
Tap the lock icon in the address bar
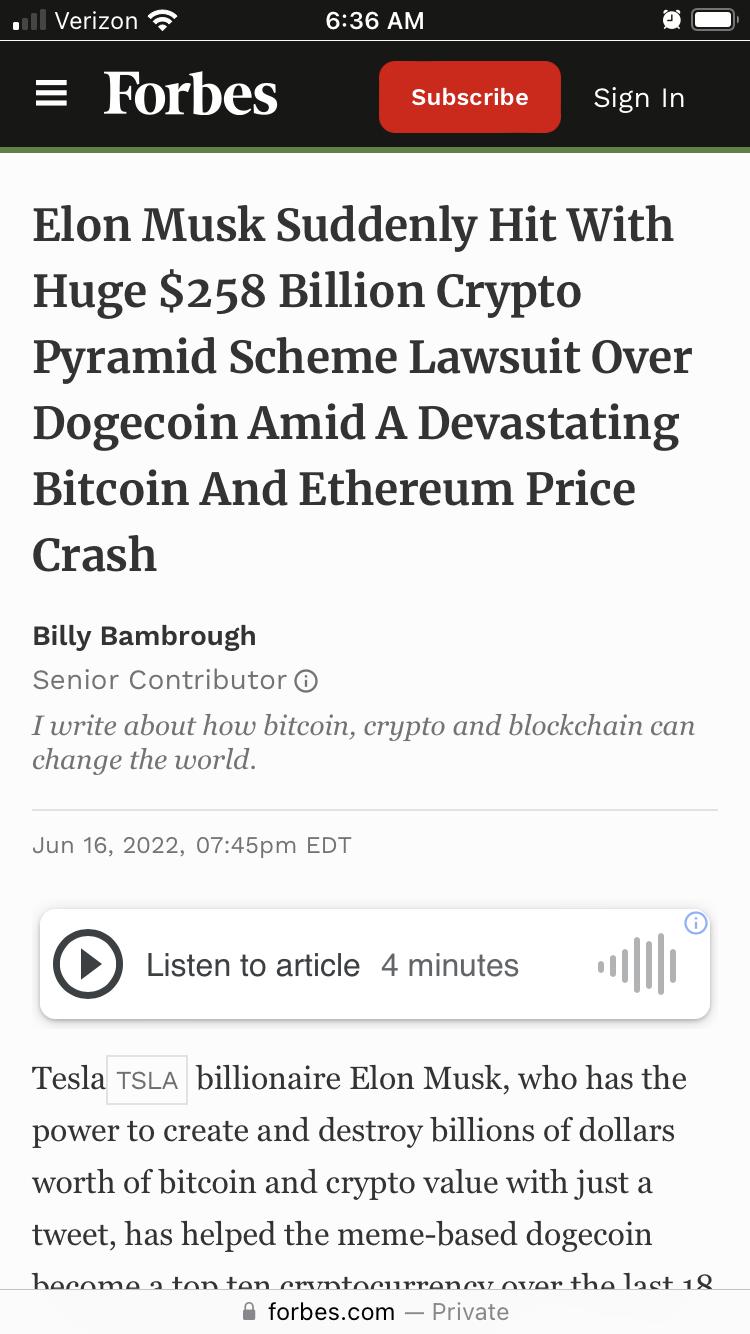coord(247,1310)
